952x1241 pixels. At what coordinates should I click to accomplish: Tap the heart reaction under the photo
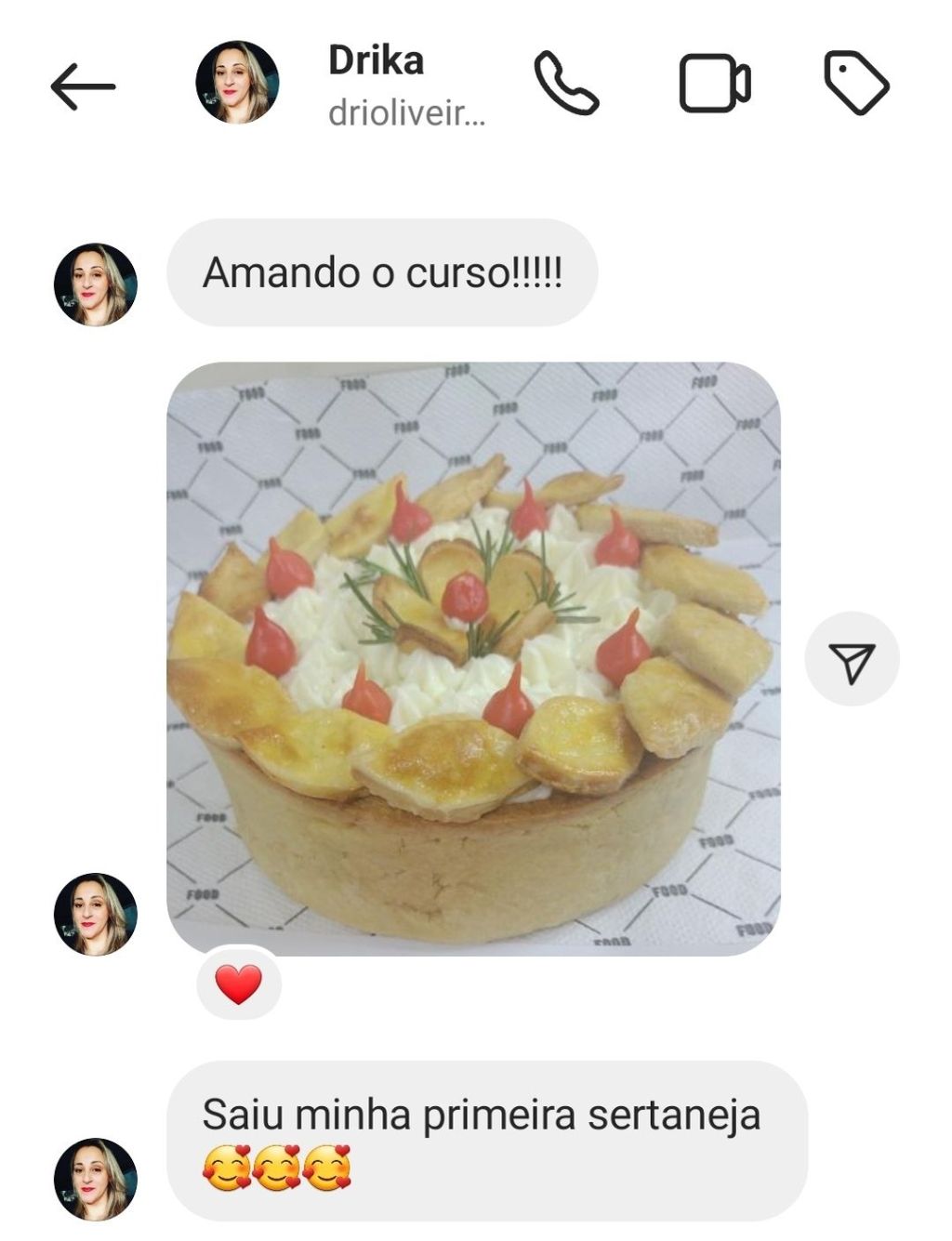pos(239,984)
